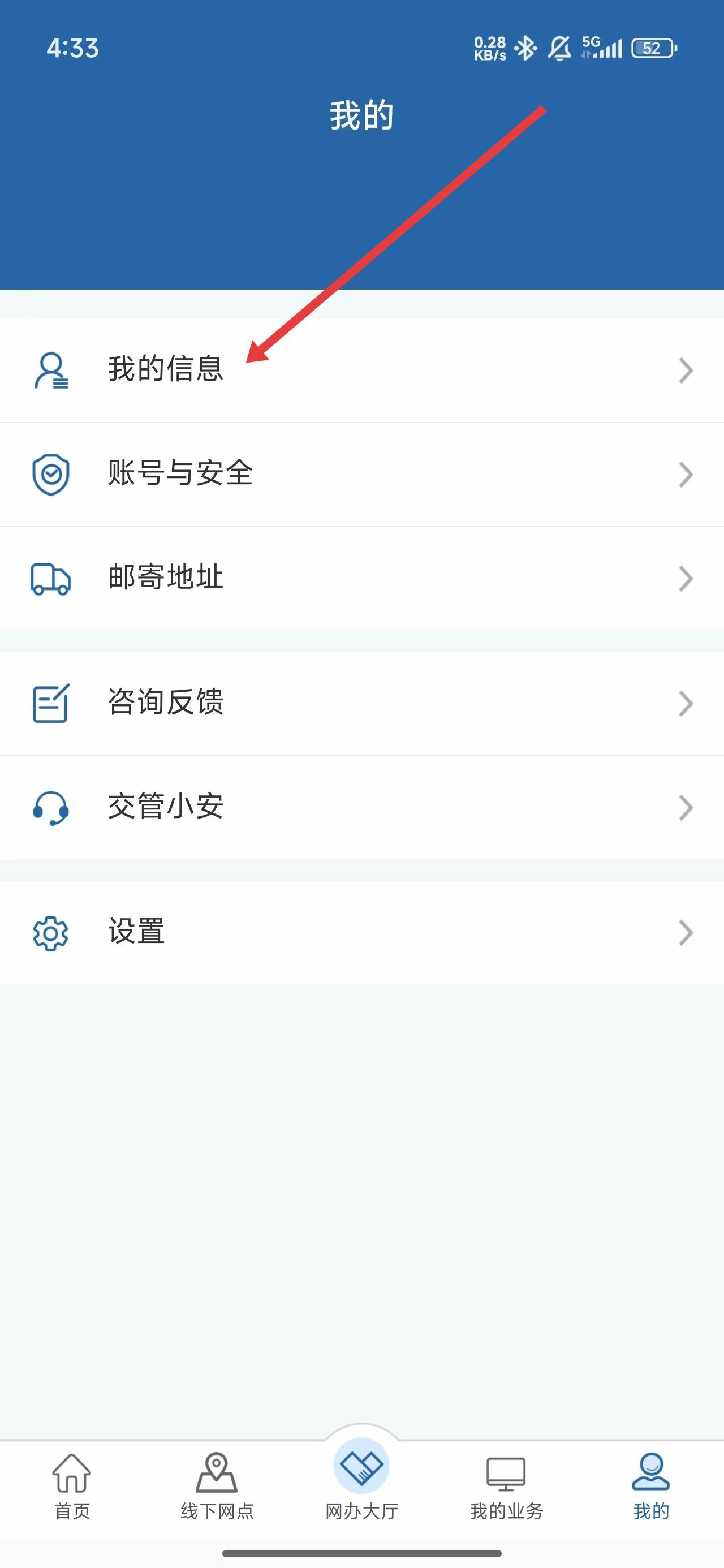Screen dimensions: 724x1568
Task: Open 邮寄地址 mailing addresses
Action: point(361,578)
